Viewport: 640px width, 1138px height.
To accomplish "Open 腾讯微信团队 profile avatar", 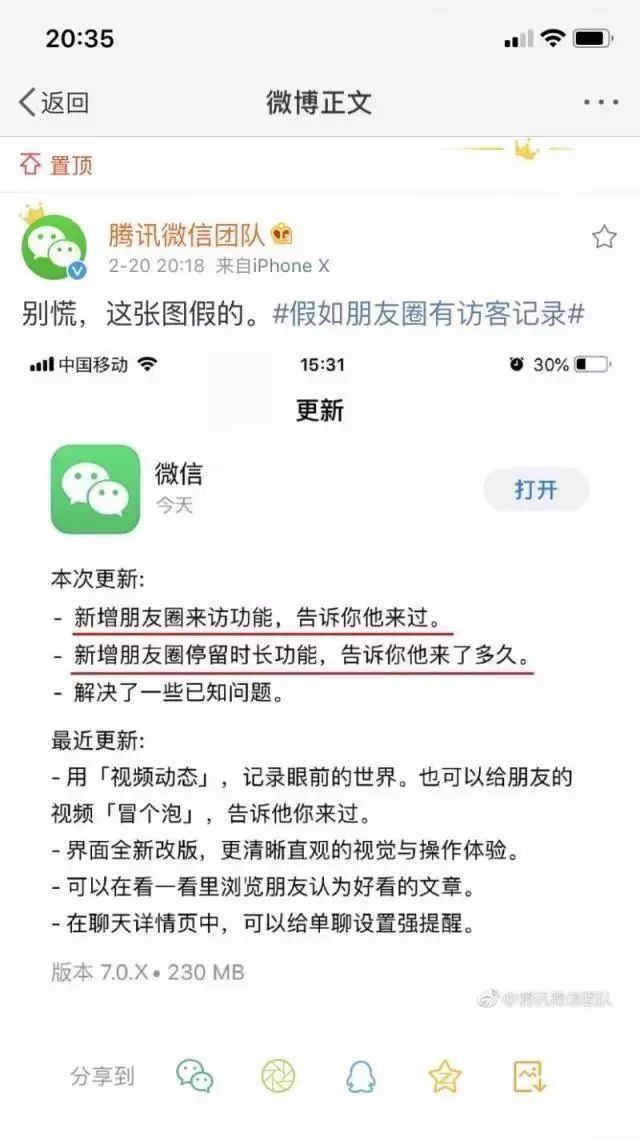I will (55, 246).
